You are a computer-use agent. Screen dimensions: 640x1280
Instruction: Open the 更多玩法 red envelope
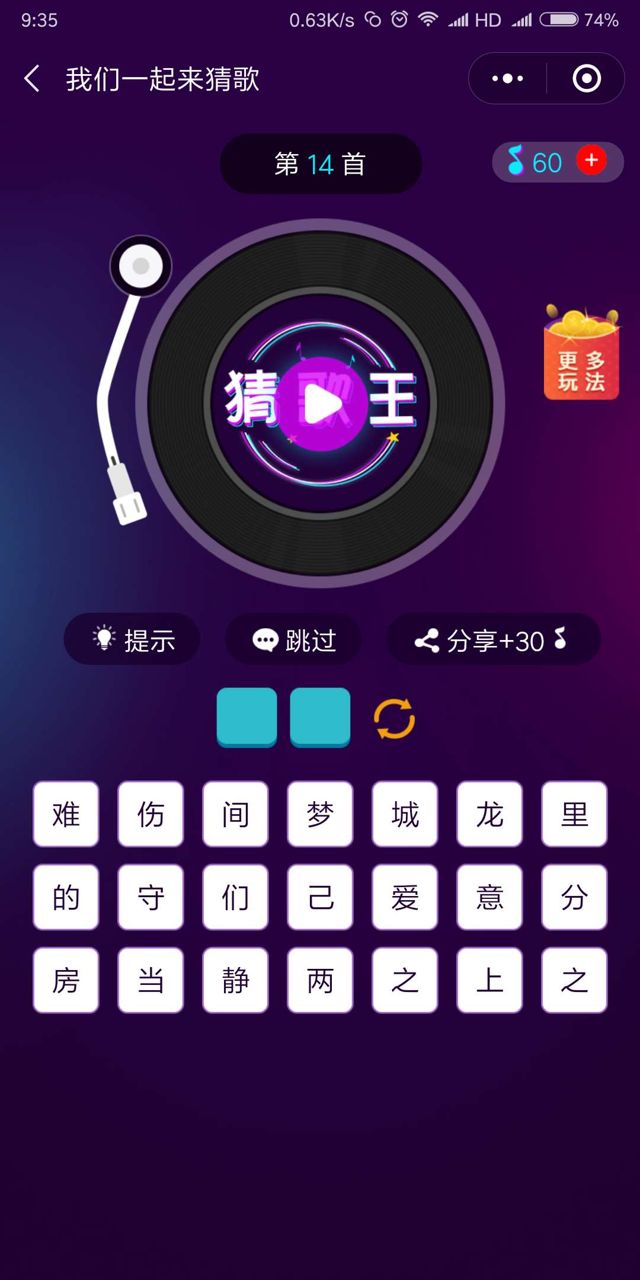(x=581, y=354)
